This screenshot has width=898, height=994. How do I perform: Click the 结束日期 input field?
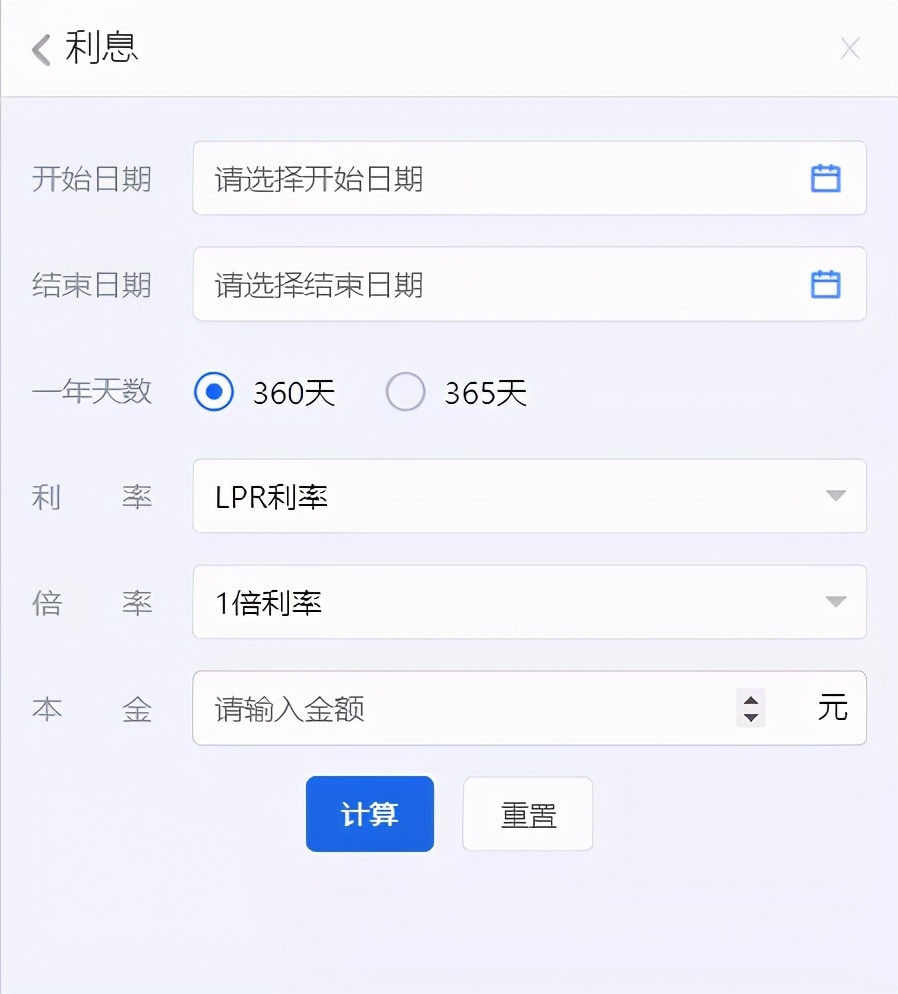450,284
